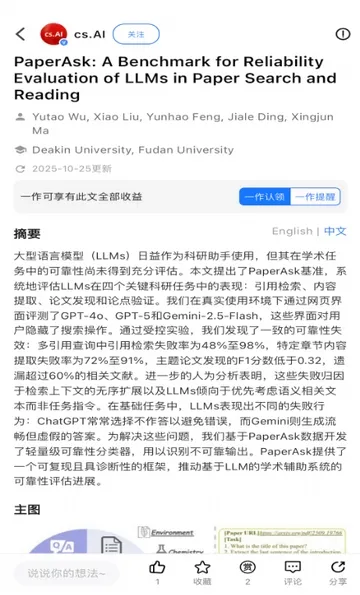Open the 说说你的想法 comment field
Viewport: 360px width, 595px height.
pos(66,573)
